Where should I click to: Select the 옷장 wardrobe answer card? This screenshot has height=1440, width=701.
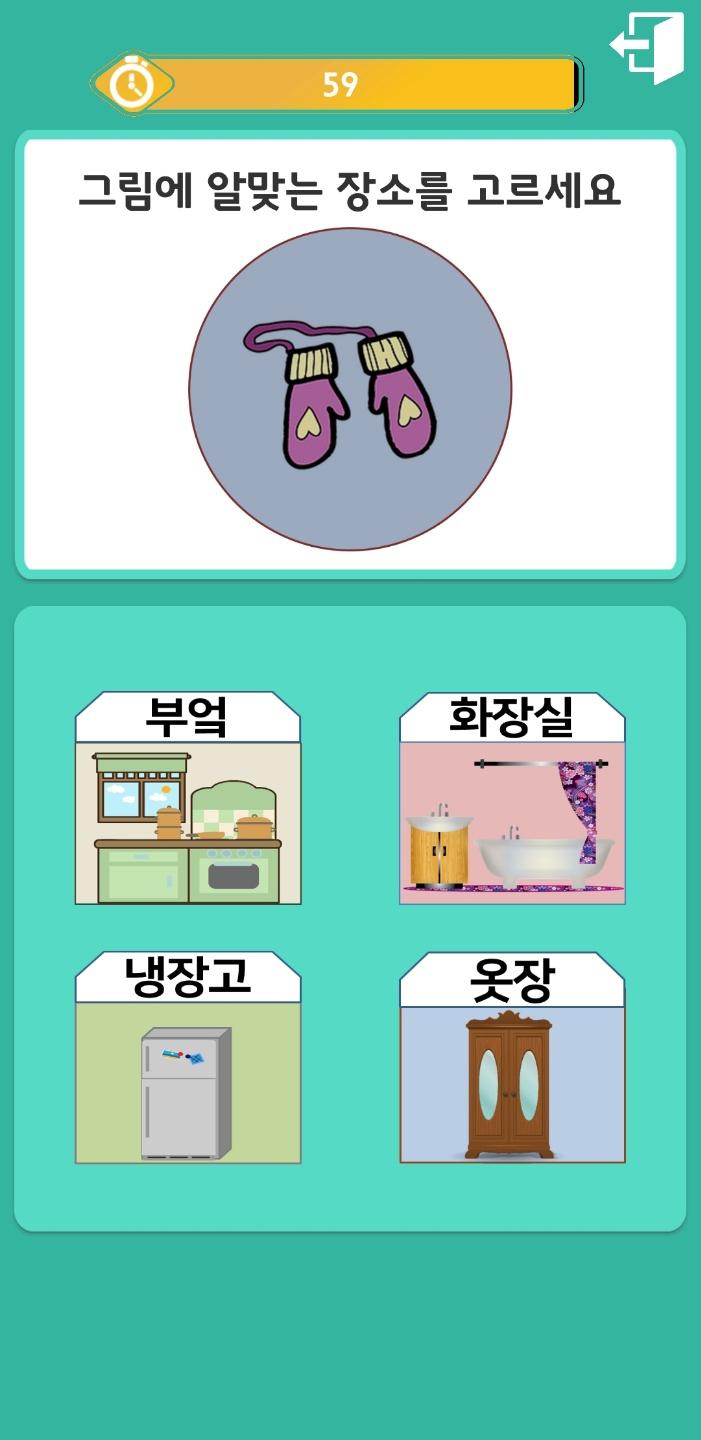pos(512,1057)
